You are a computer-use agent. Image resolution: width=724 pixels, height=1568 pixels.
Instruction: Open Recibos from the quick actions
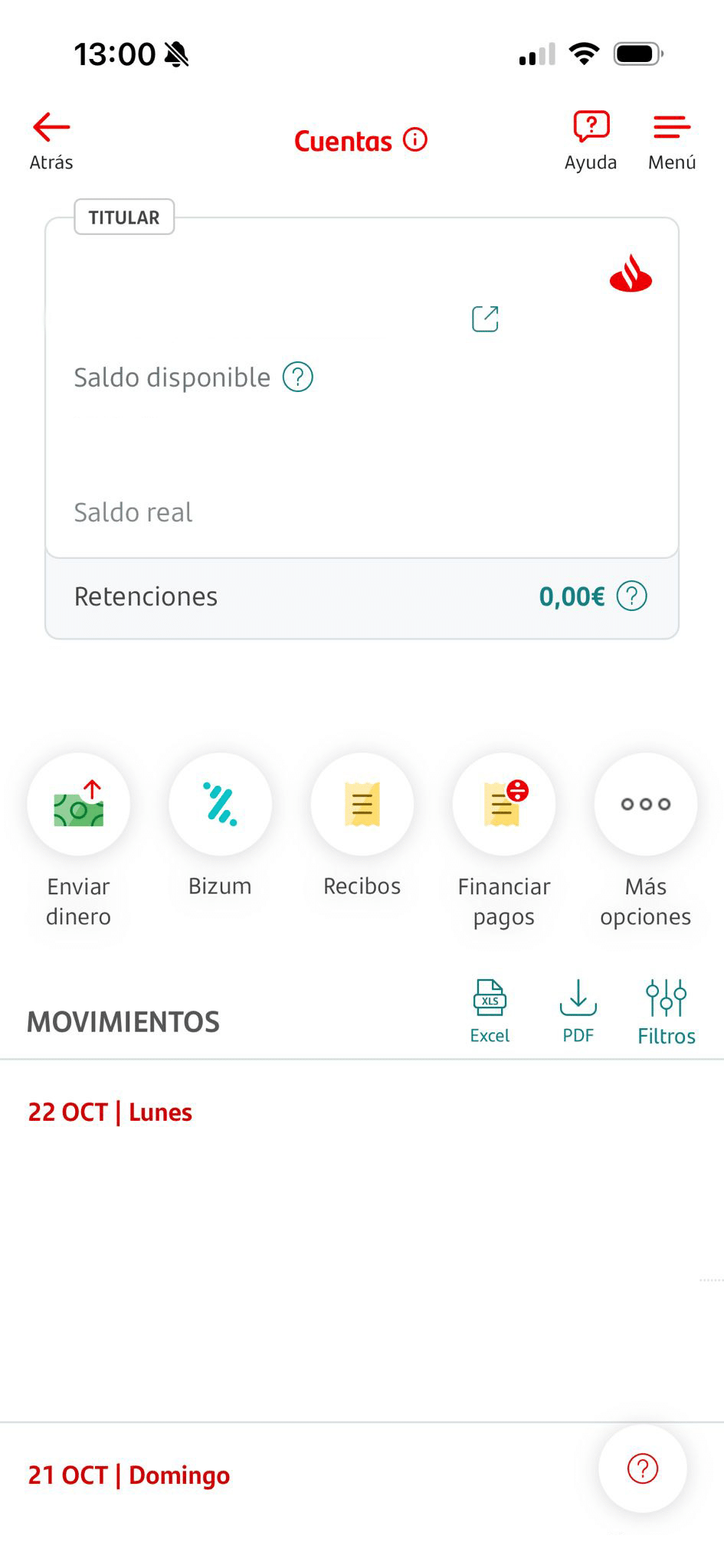pyautogui.click(x=362, y=805)
